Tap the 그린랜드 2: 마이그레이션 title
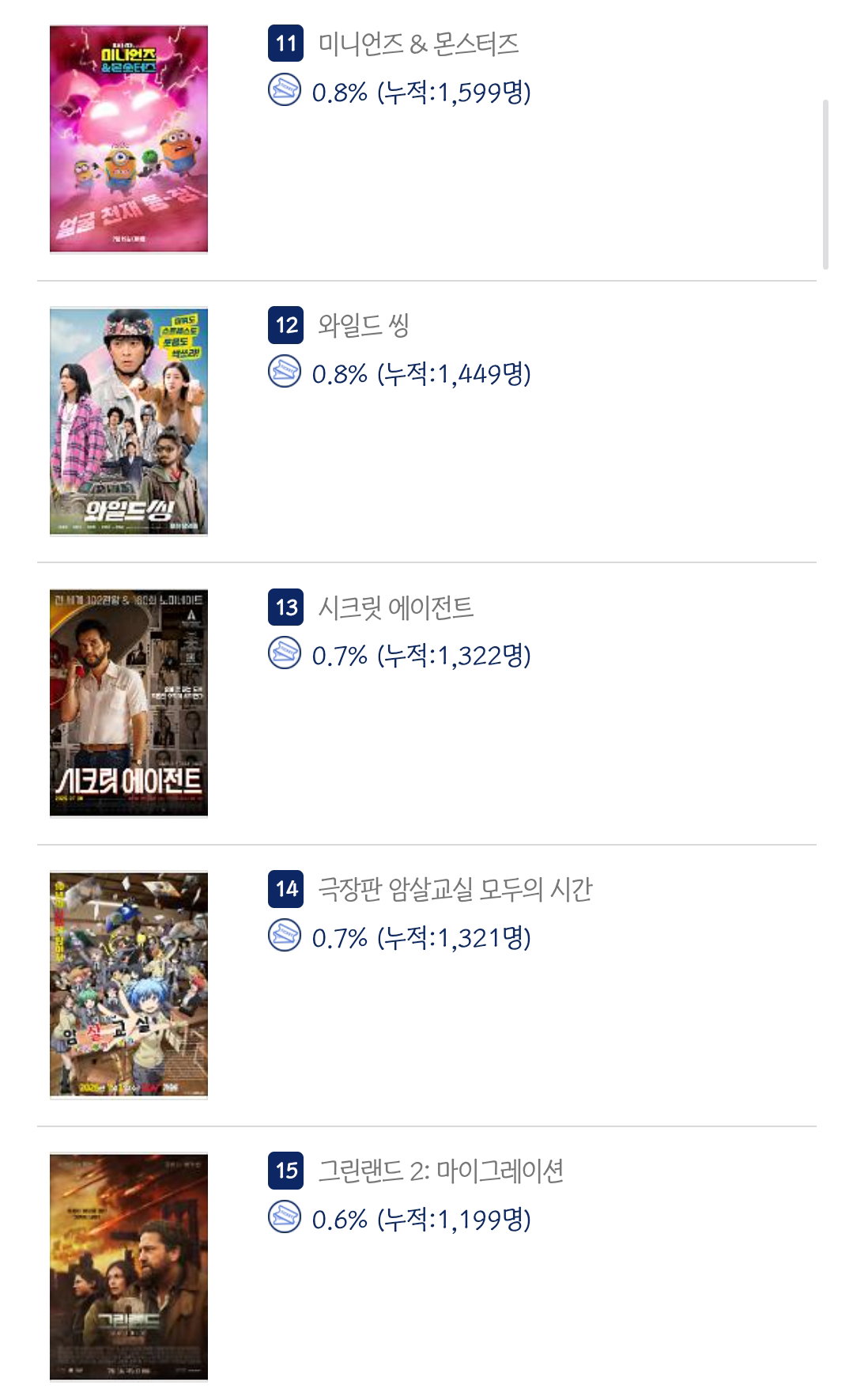Screen dimensions: 853x1400 (440, 1171)
